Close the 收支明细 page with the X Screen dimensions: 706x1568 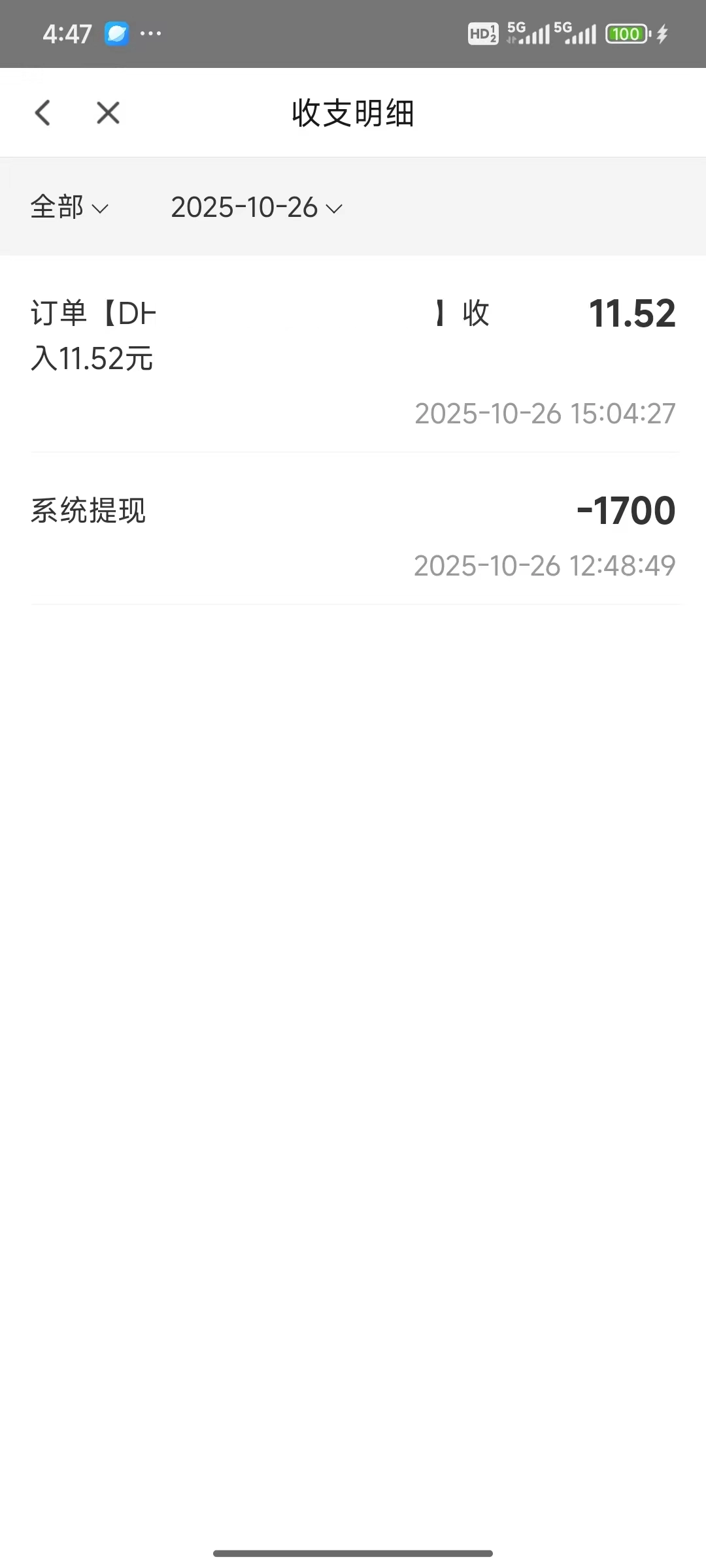coord(108,113)
